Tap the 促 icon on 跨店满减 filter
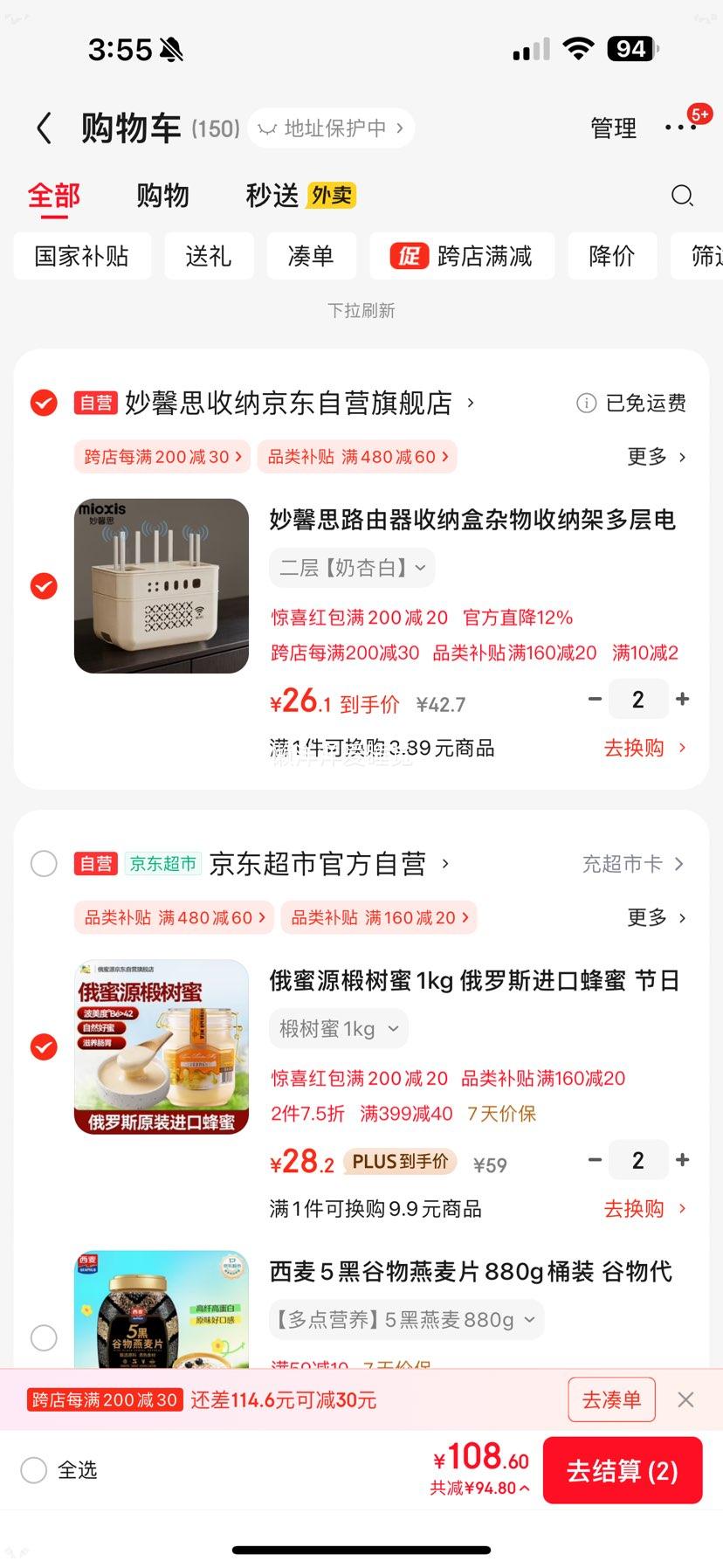Viewport: 723px width, 1568px height. pyautogui.click(x=404, y=256)
